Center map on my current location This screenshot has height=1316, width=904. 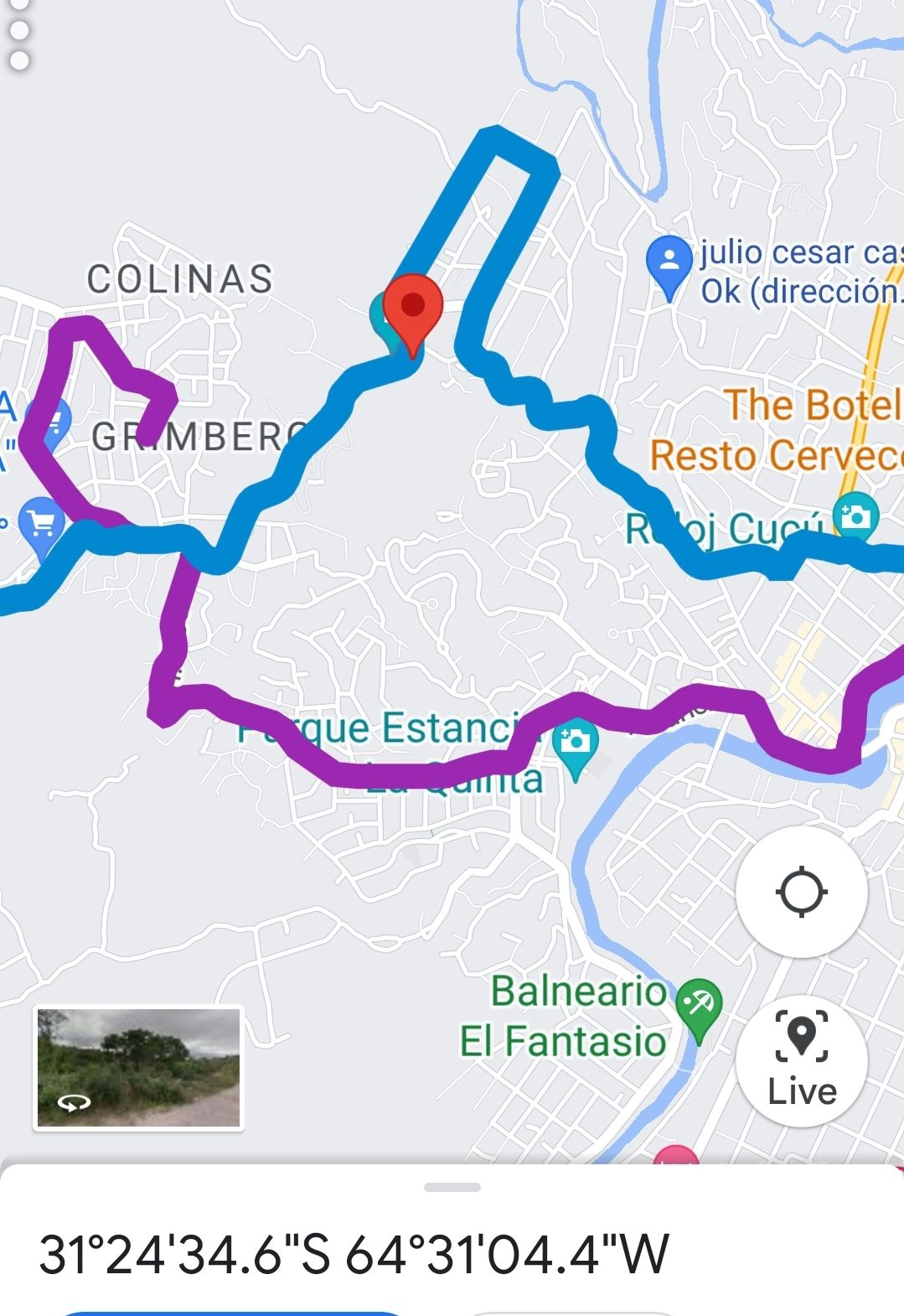(801, 892)
